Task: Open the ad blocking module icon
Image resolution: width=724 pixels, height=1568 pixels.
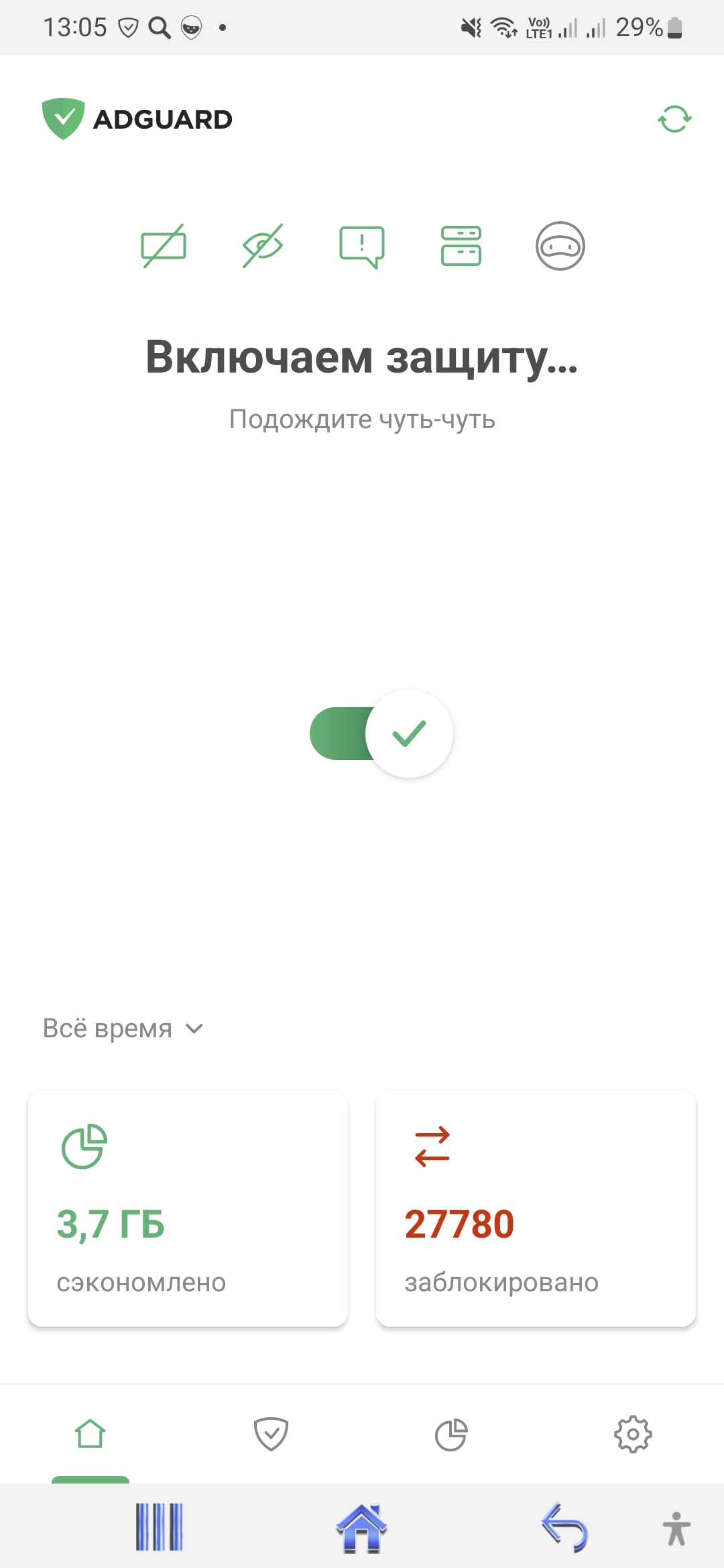Action: tap(164, 246)
